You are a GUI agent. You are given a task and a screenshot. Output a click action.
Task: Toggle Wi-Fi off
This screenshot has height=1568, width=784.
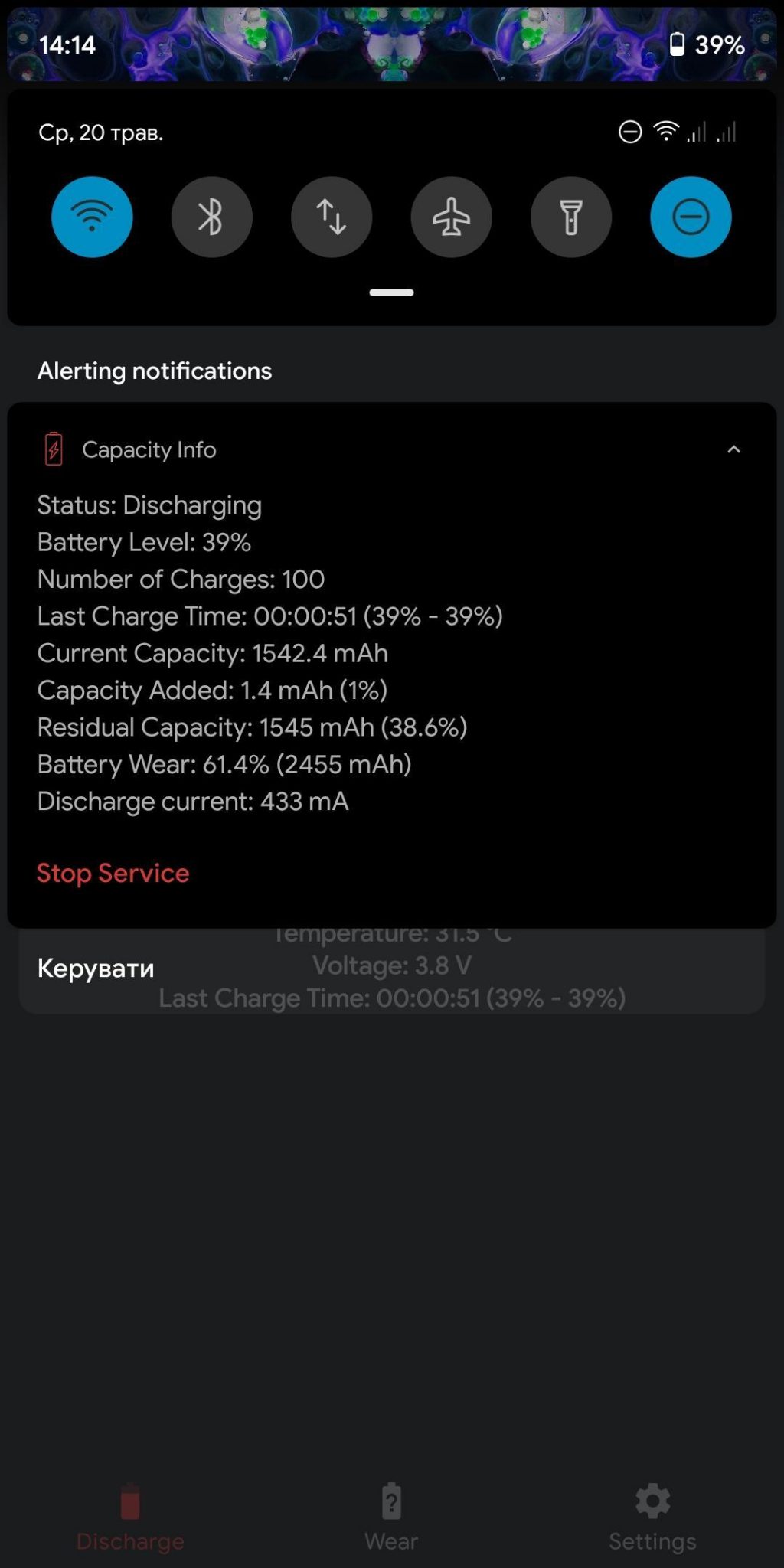click(92, 217)
